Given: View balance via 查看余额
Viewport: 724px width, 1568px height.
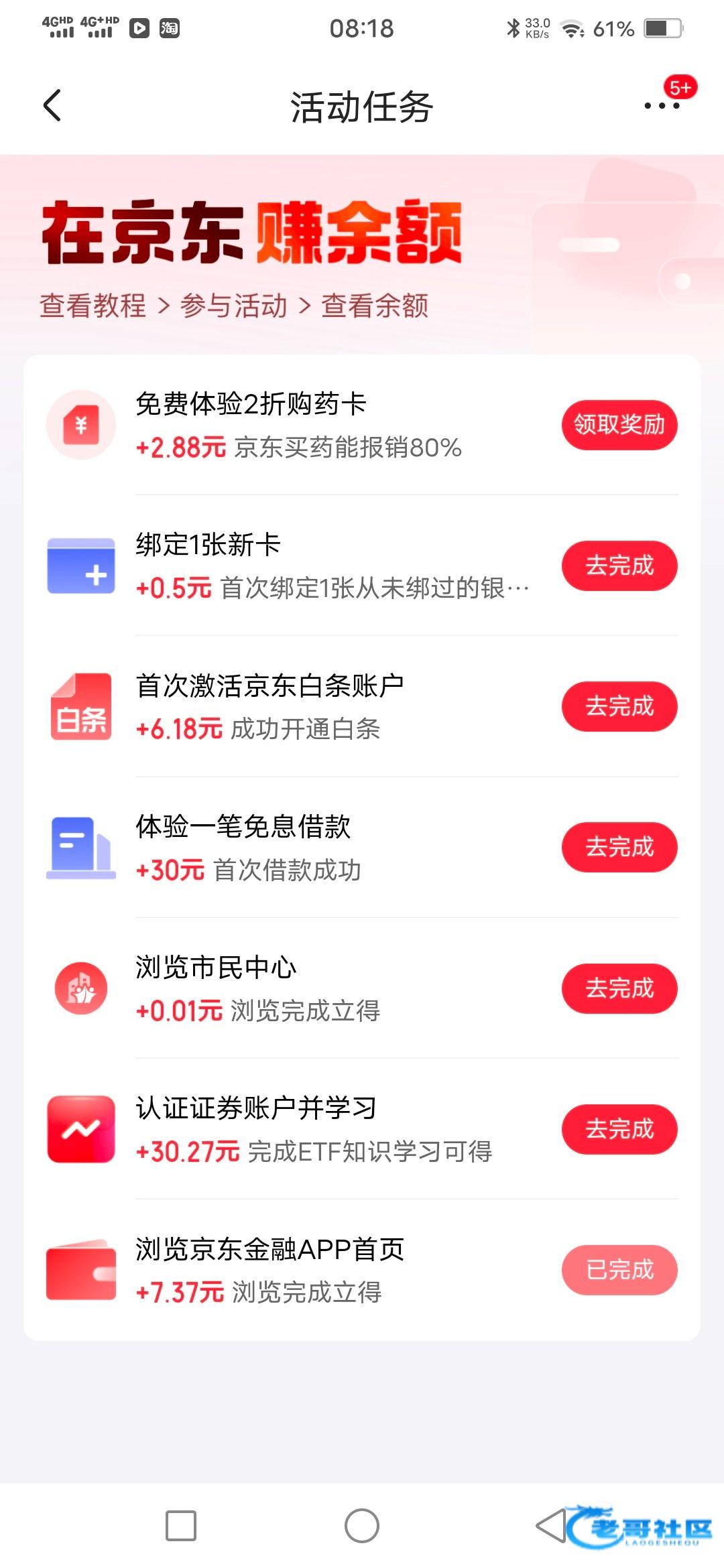Looking at the screenshot, I should [x=375, y=306].
